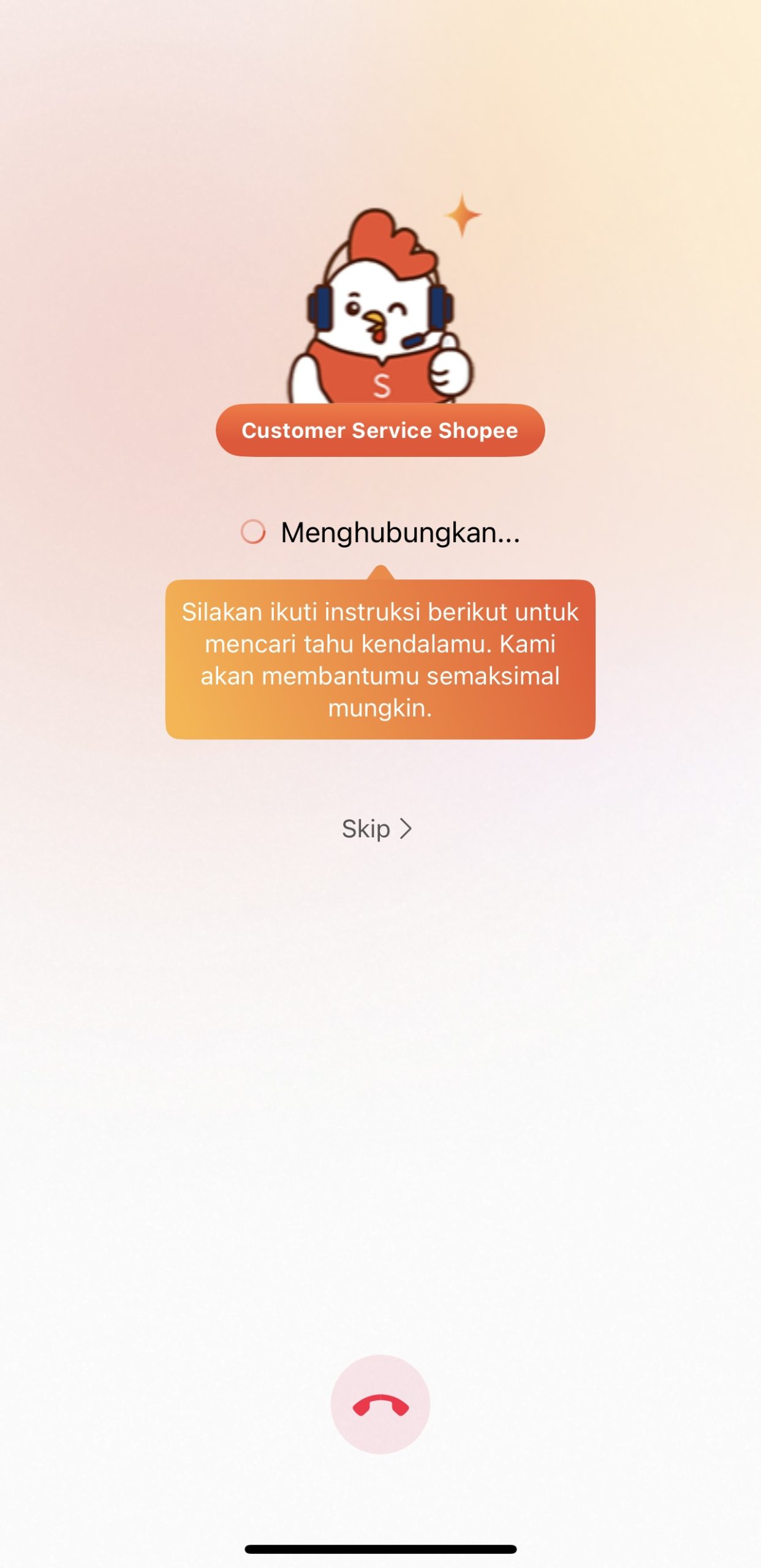End the call with the red hang-up button
This screenshot has height=1568, width=761.
pos(380,1404)
